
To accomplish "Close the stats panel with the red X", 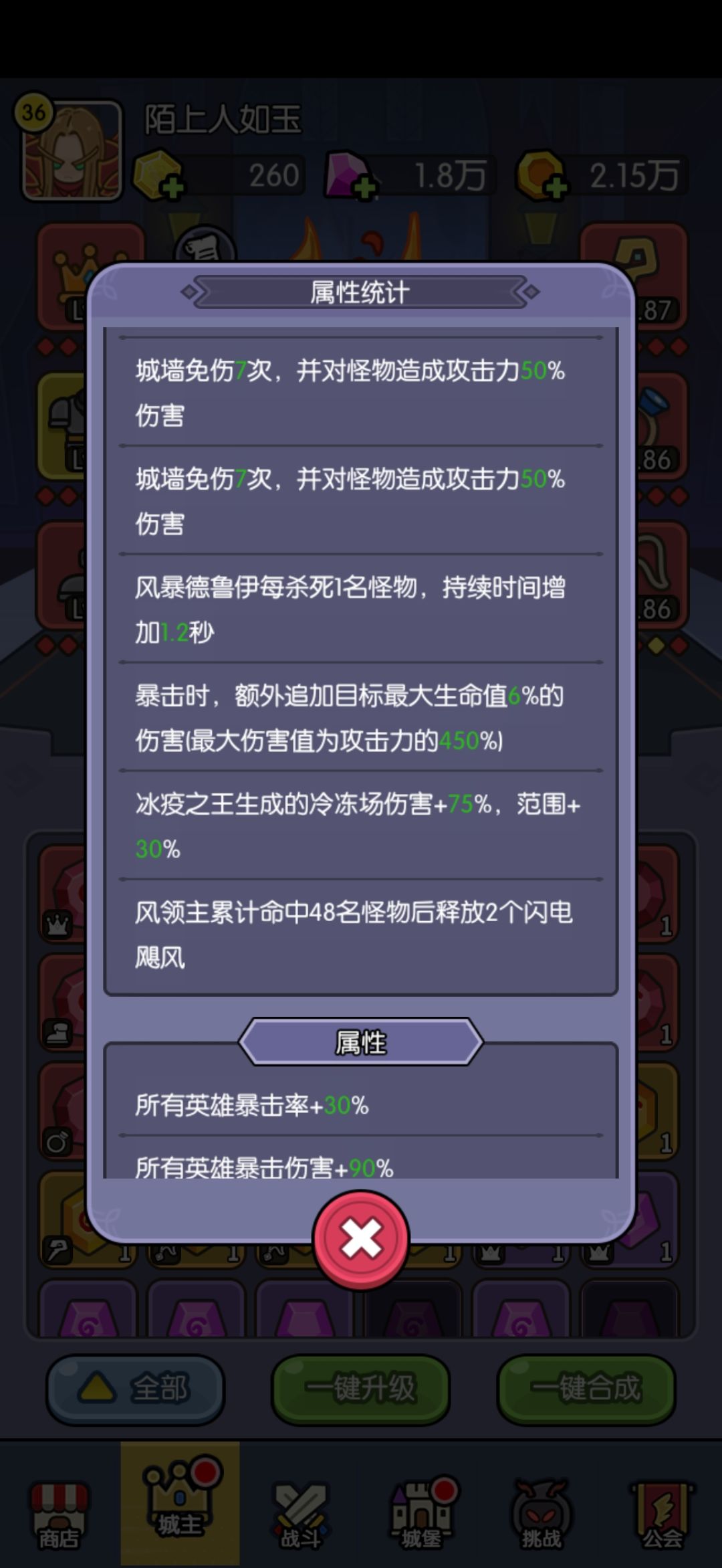I will coord(361,1238).
